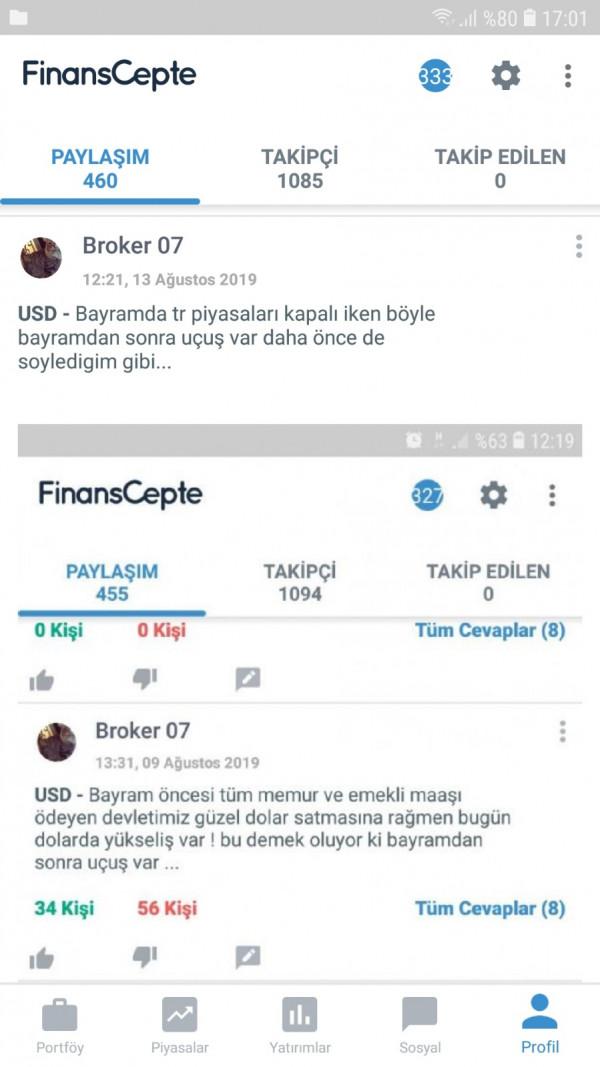Switch to the TAKİPÇİ 1085 tab

coord(300,169)
